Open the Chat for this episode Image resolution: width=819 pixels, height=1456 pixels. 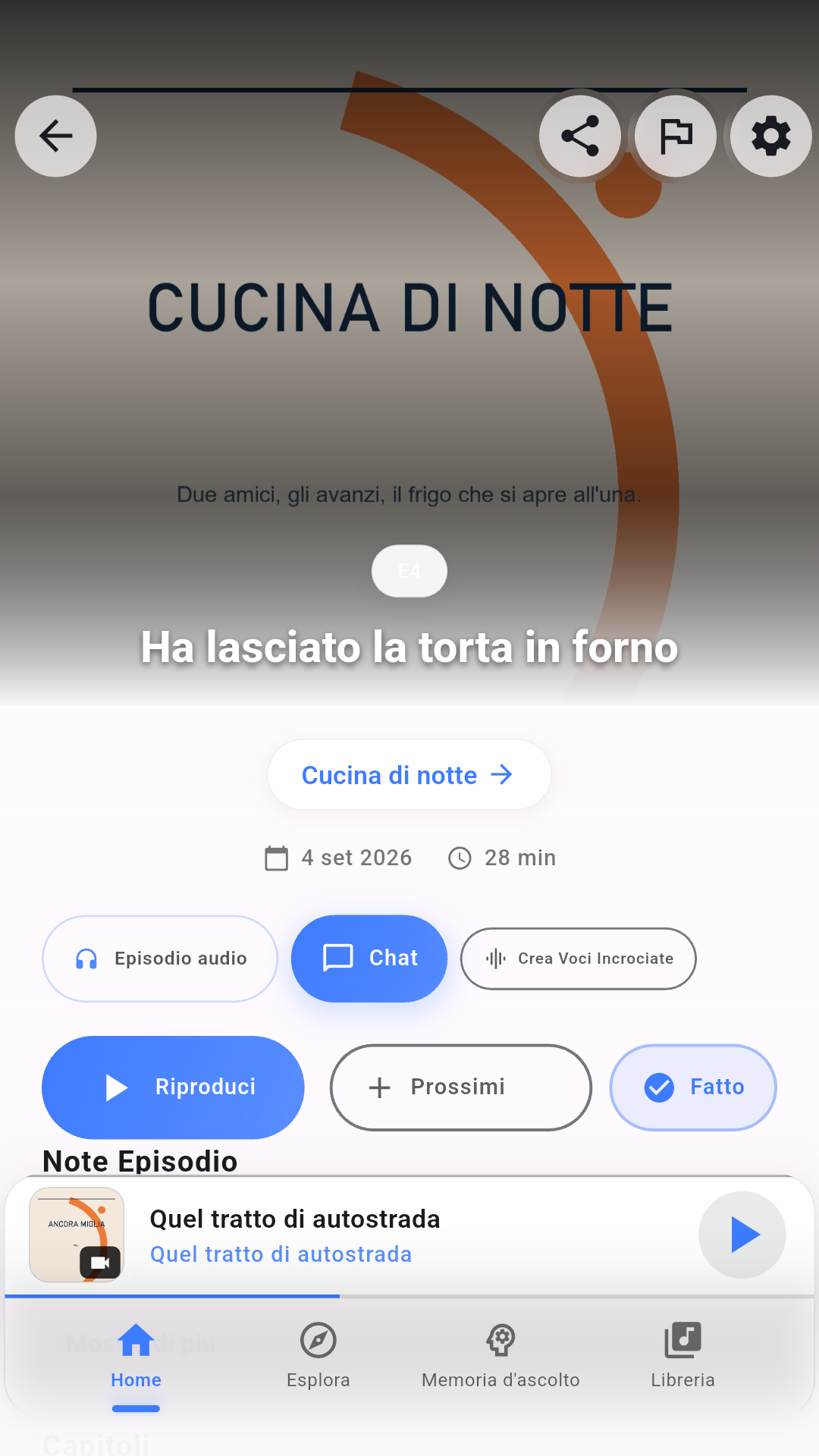[x=369, y=959]
